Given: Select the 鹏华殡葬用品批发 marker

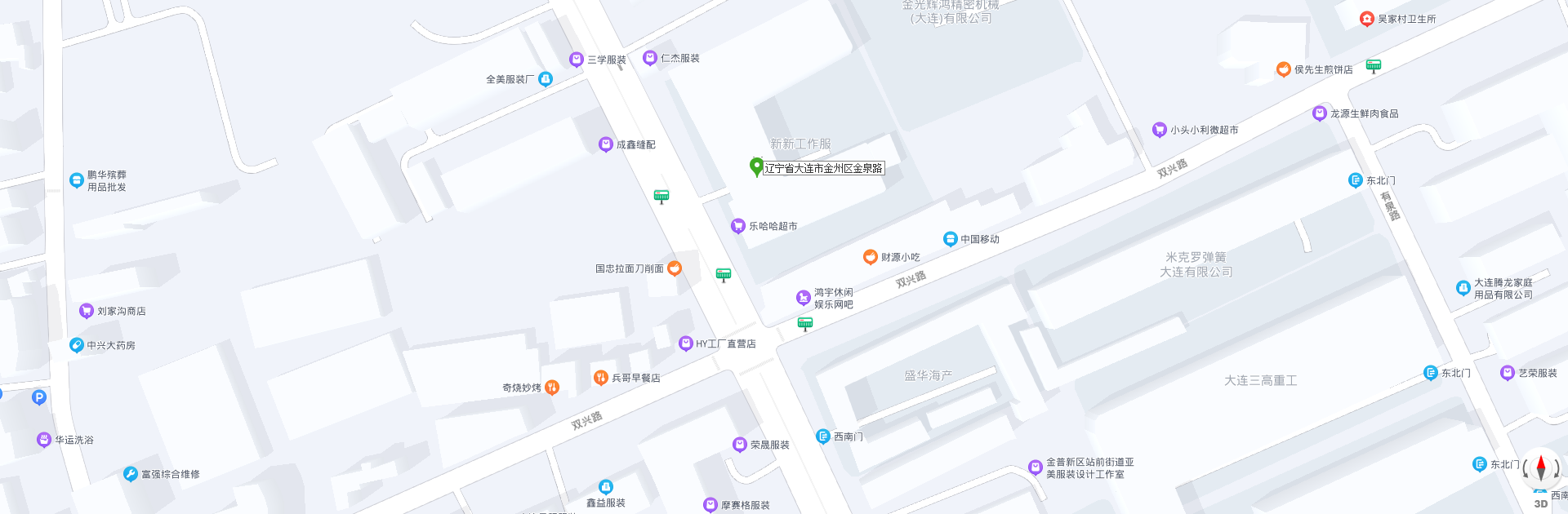Looking at the screenshot, I should coord(77,180).
